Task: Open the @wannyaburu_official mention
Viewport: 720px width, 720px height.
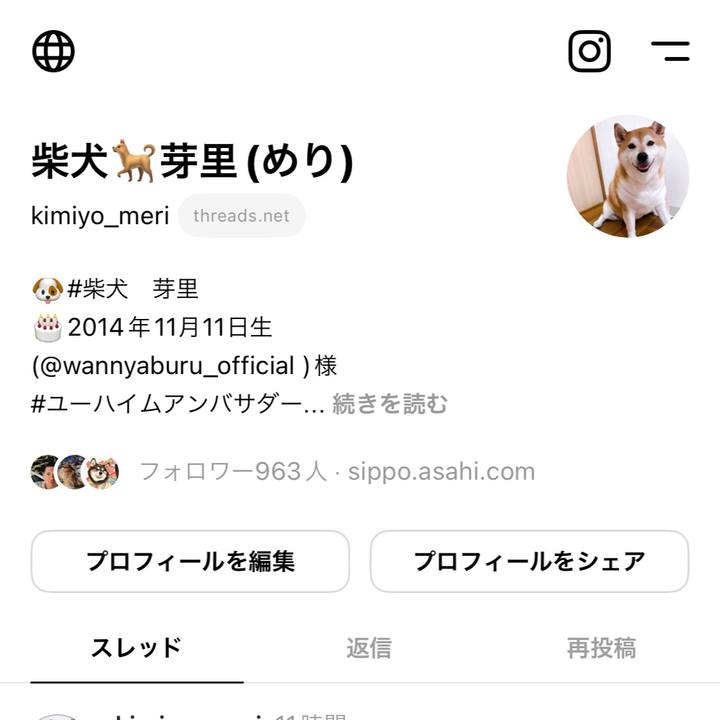Action: point(170,366)
